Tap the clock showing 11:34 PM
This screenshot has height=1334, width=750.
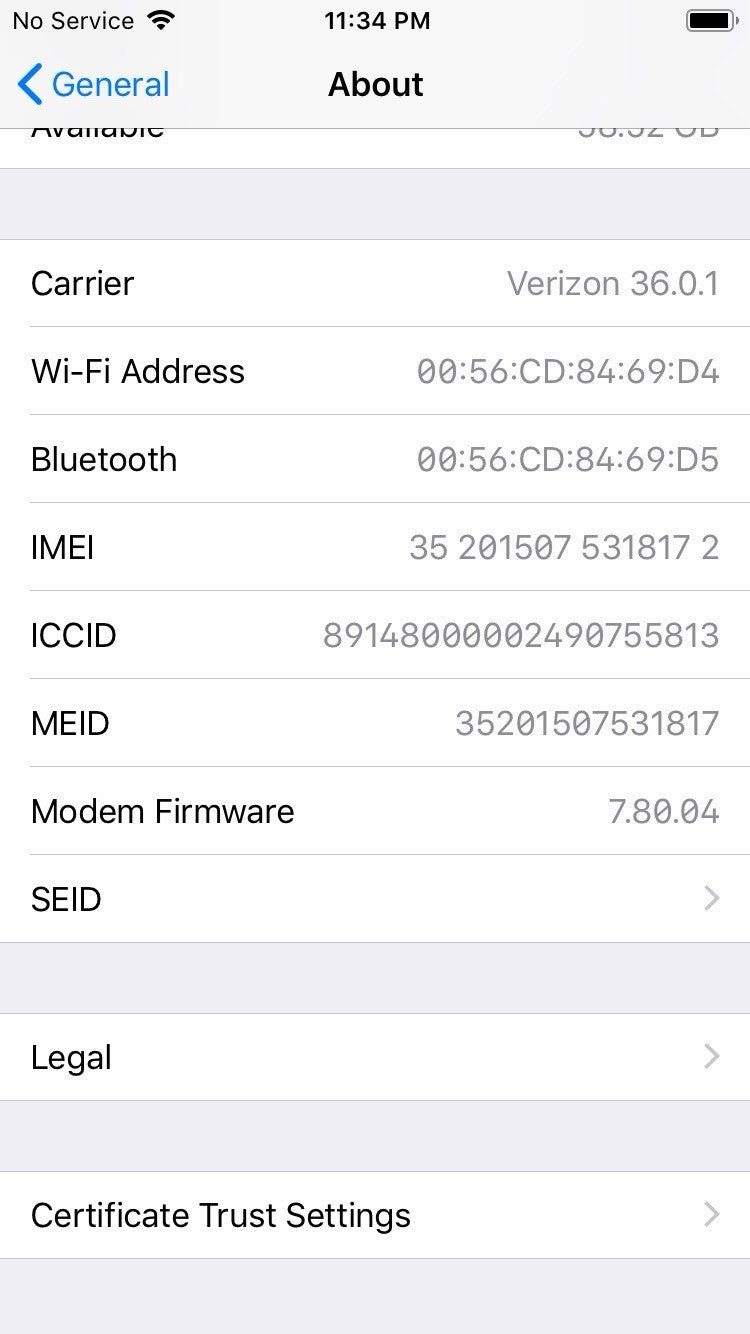377,19
